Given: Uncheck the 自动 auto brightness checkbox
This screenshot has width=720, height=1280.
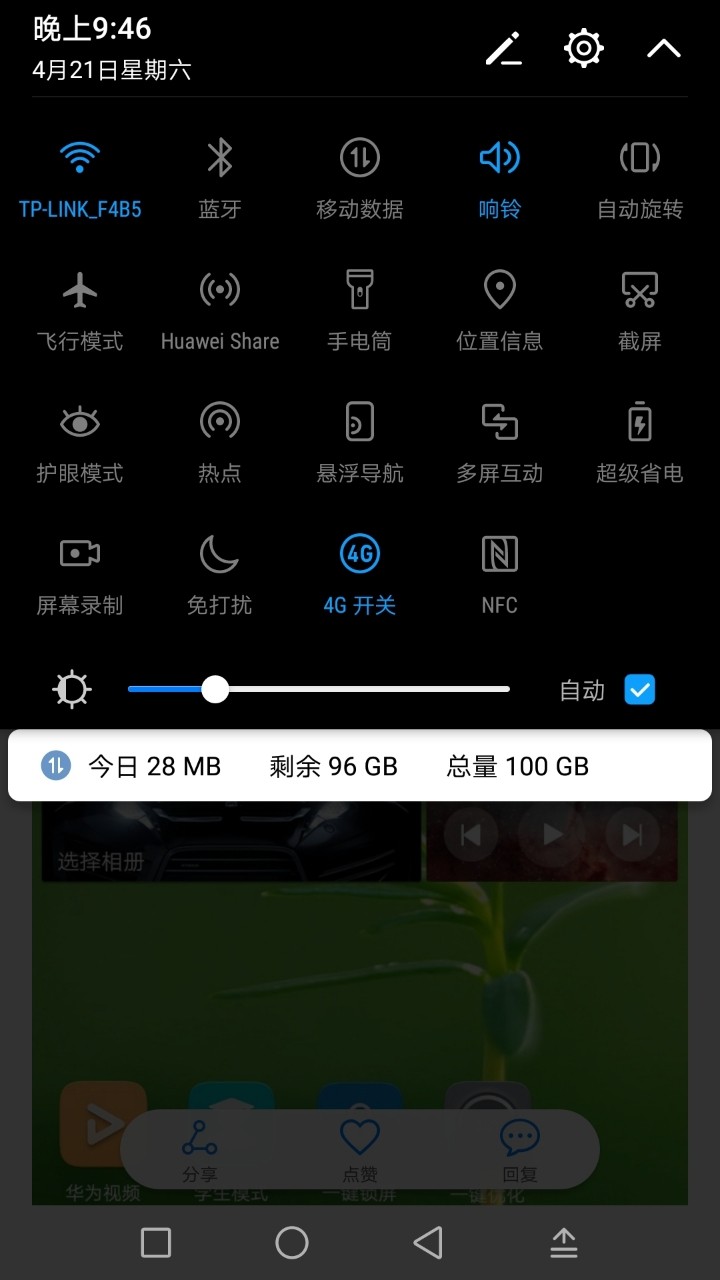Looking at the screenshot, I should [x=640, y=689].
